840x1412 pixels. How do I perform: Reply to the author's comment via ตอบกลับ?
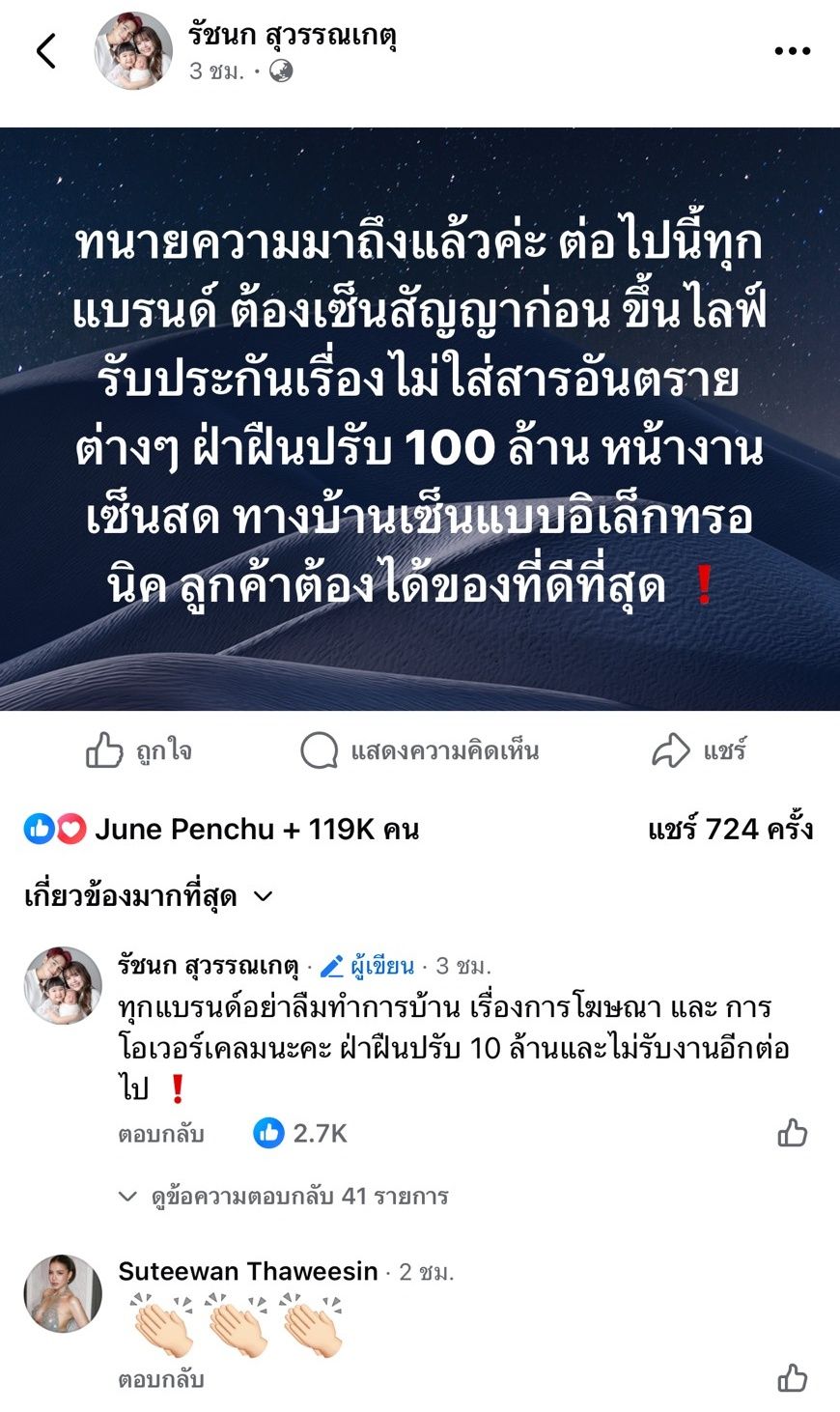(161, 1134)
